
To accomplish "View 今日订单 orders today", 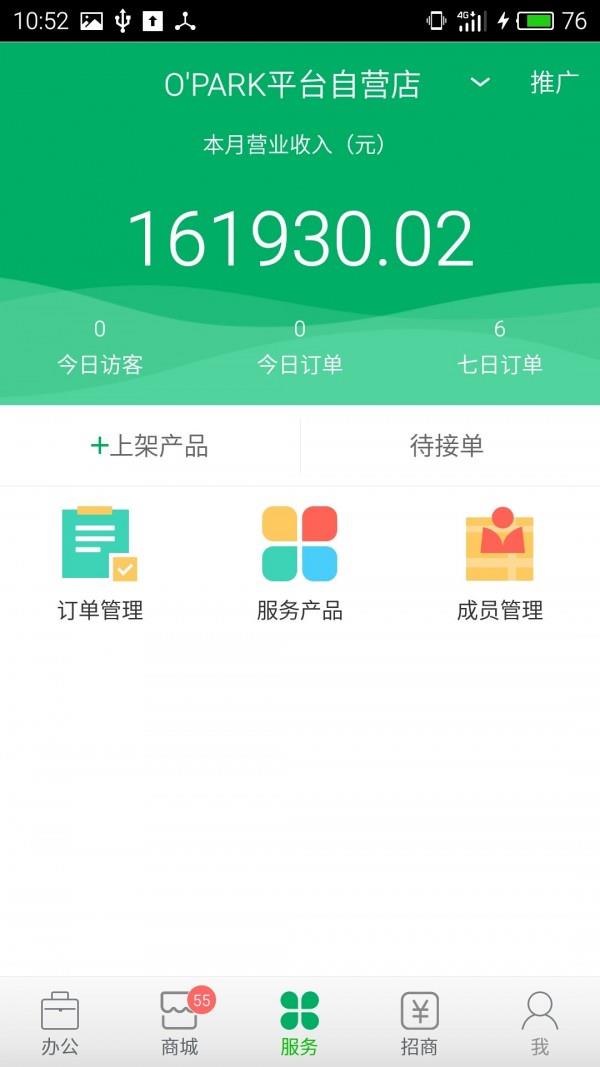I will (x=299, y=348).
